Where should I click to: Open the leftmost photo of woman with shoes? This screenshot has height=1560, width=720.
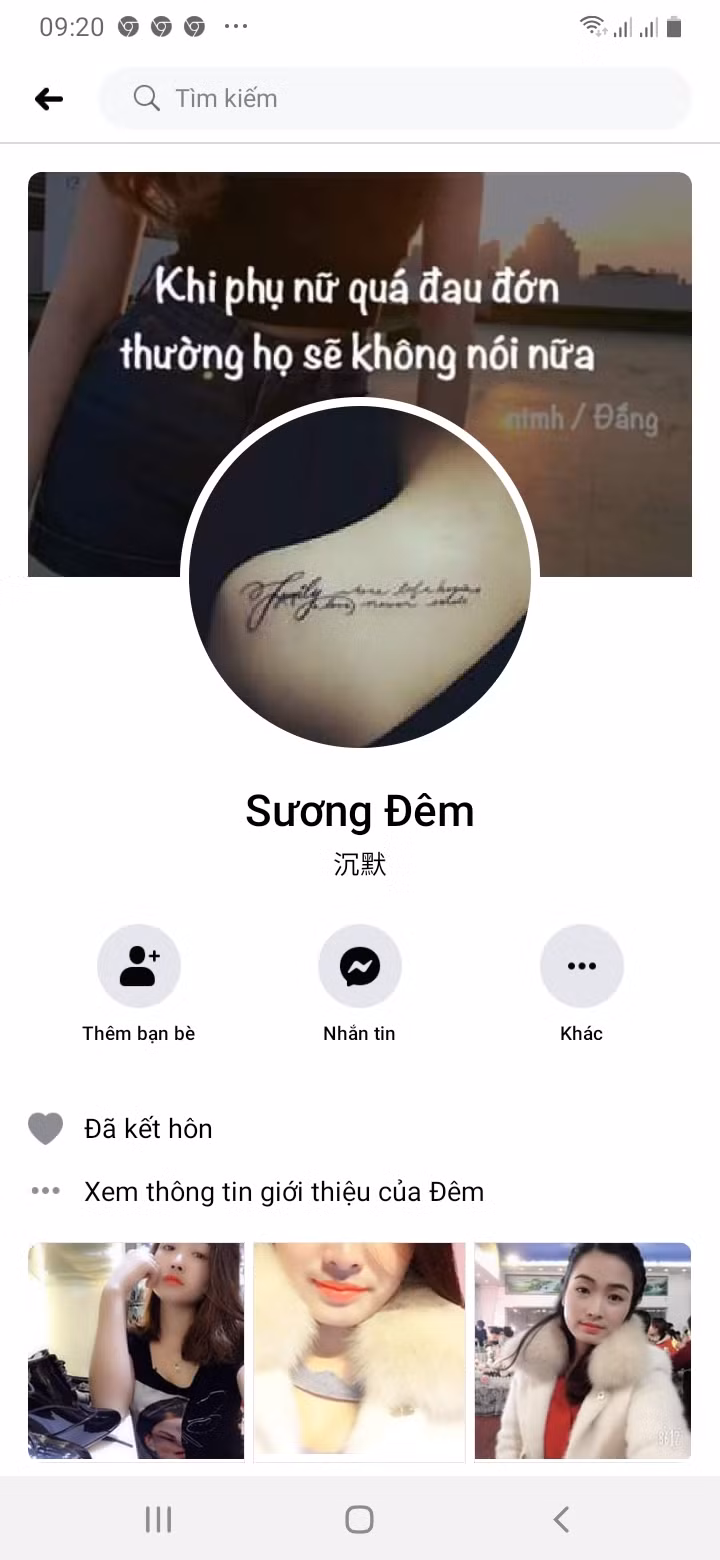136,1352
